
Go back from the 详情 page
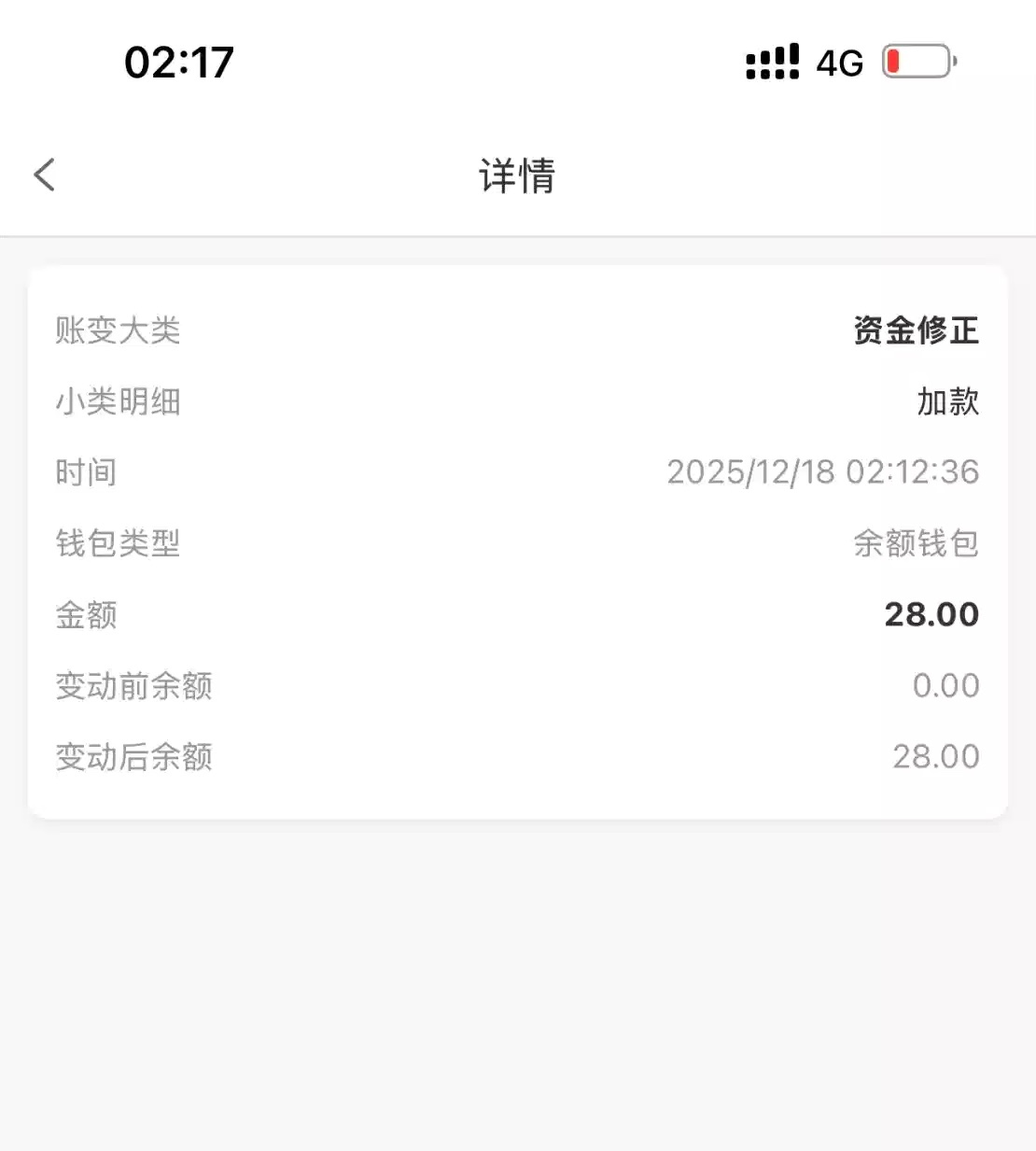[45, 175]
